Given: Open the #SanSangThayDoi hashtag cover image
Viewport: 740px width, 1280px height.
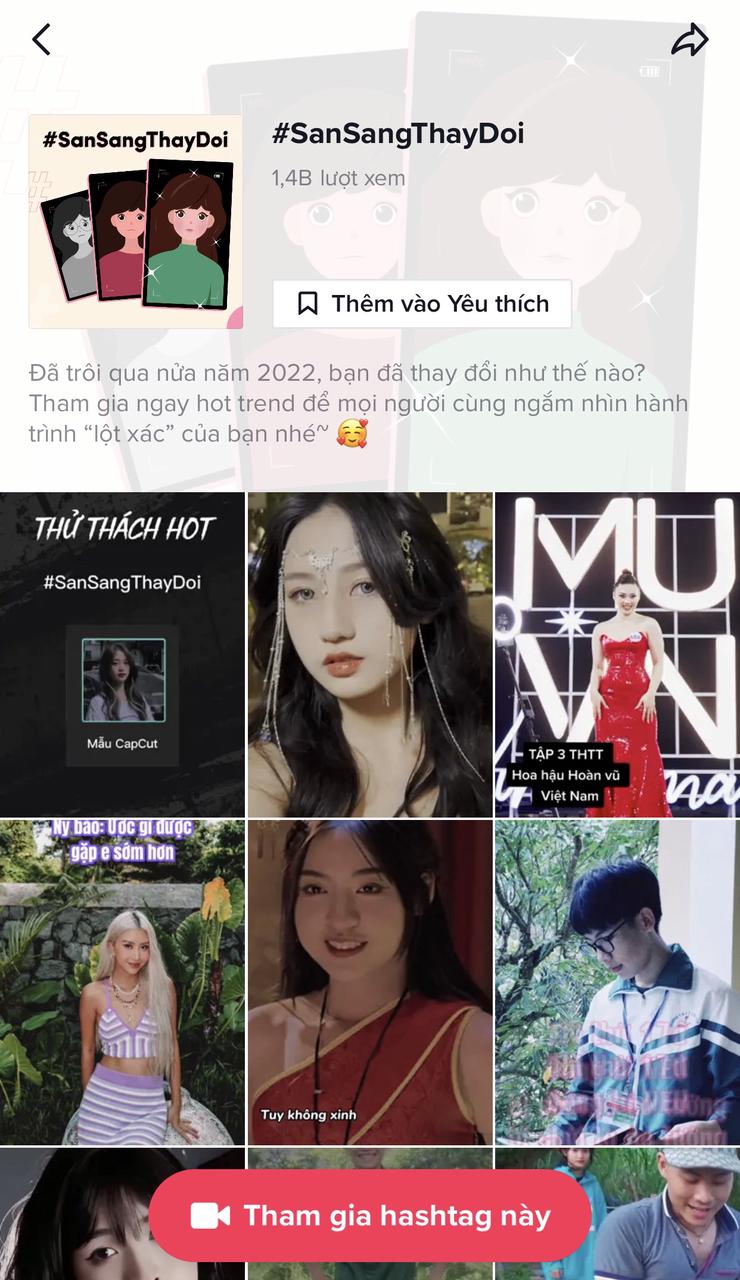Looking at the screenshot, I should tap(135, 222).
